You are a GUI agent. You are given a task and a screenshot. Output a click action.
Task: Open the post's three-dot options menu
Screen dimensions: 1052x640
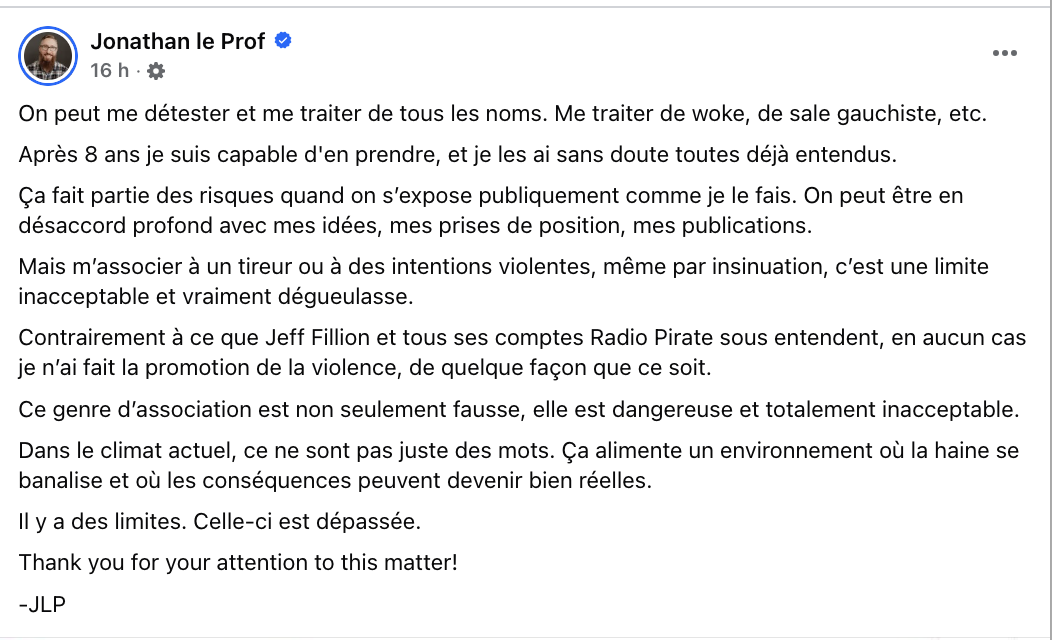(1004, 54)
